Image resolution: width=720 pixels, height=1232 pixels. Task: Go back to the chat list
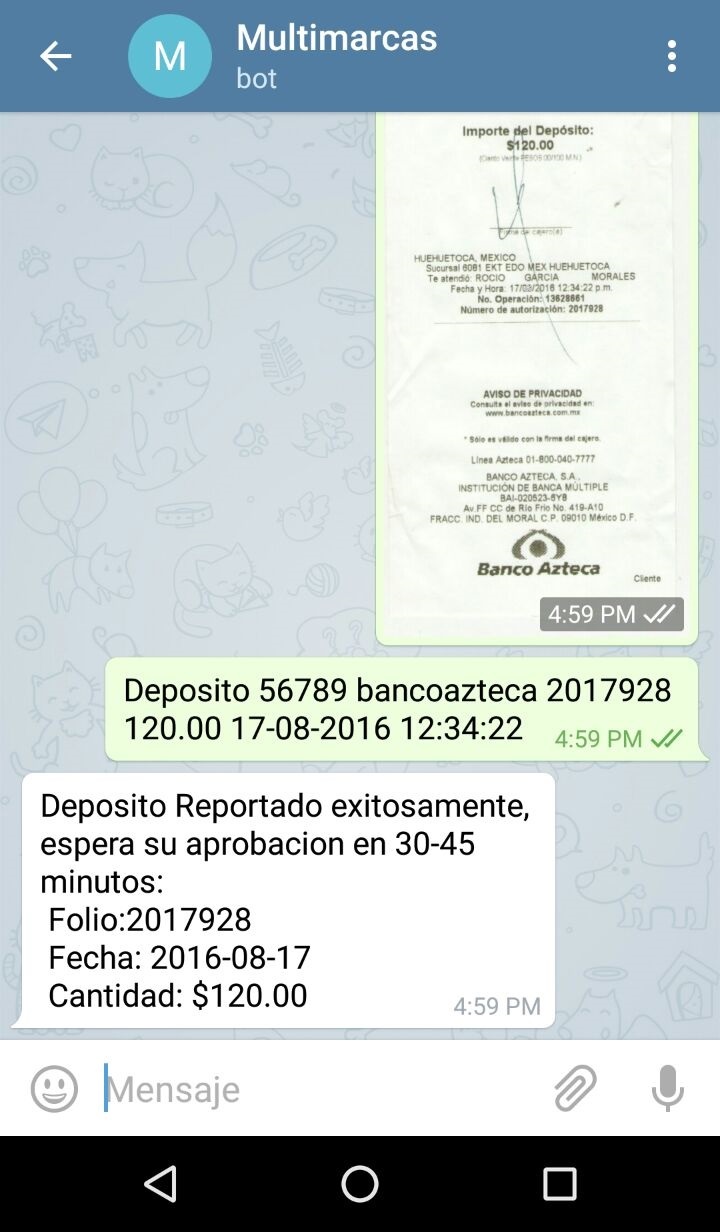[55, 56]
